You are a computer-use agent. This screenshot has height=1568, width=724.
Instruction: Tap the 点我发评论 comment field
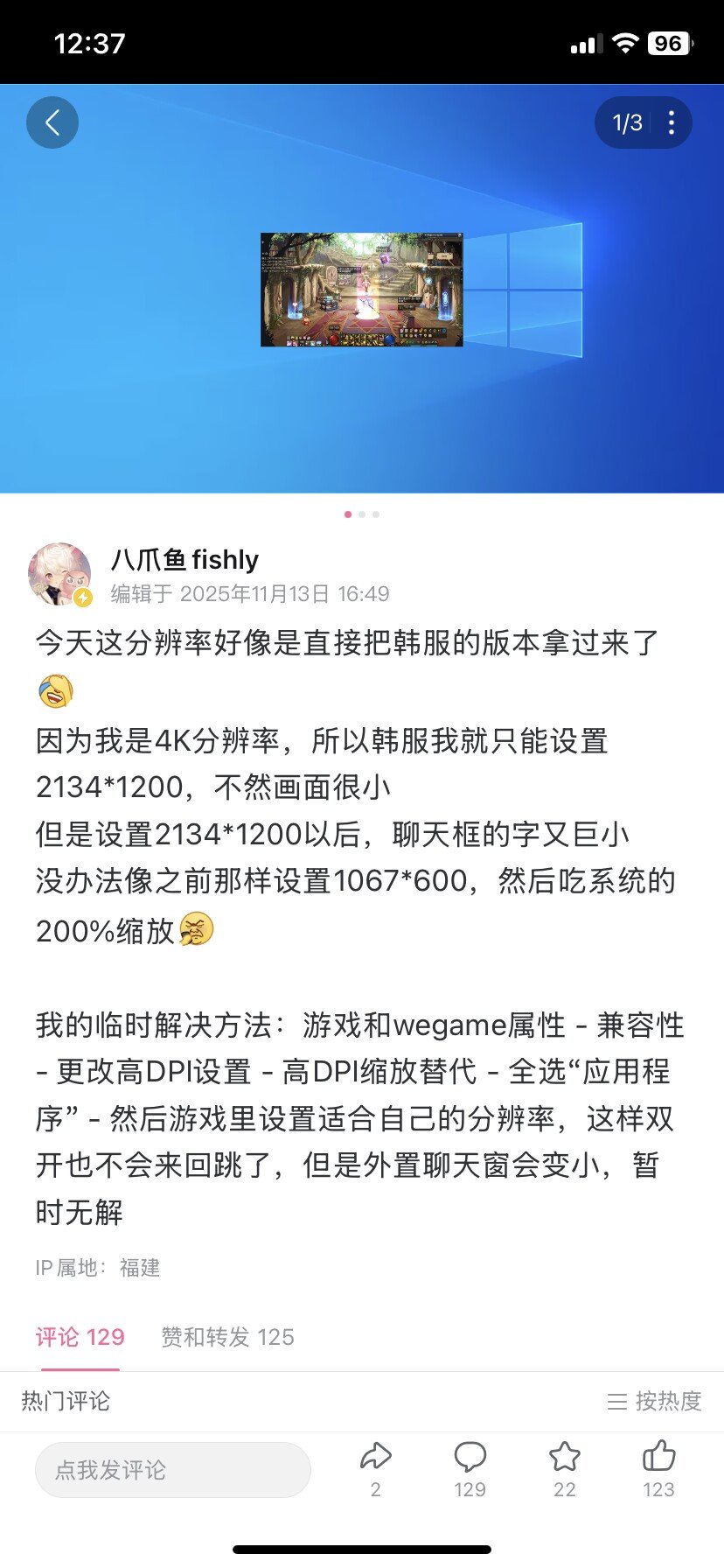click(x=173, y=1469)
